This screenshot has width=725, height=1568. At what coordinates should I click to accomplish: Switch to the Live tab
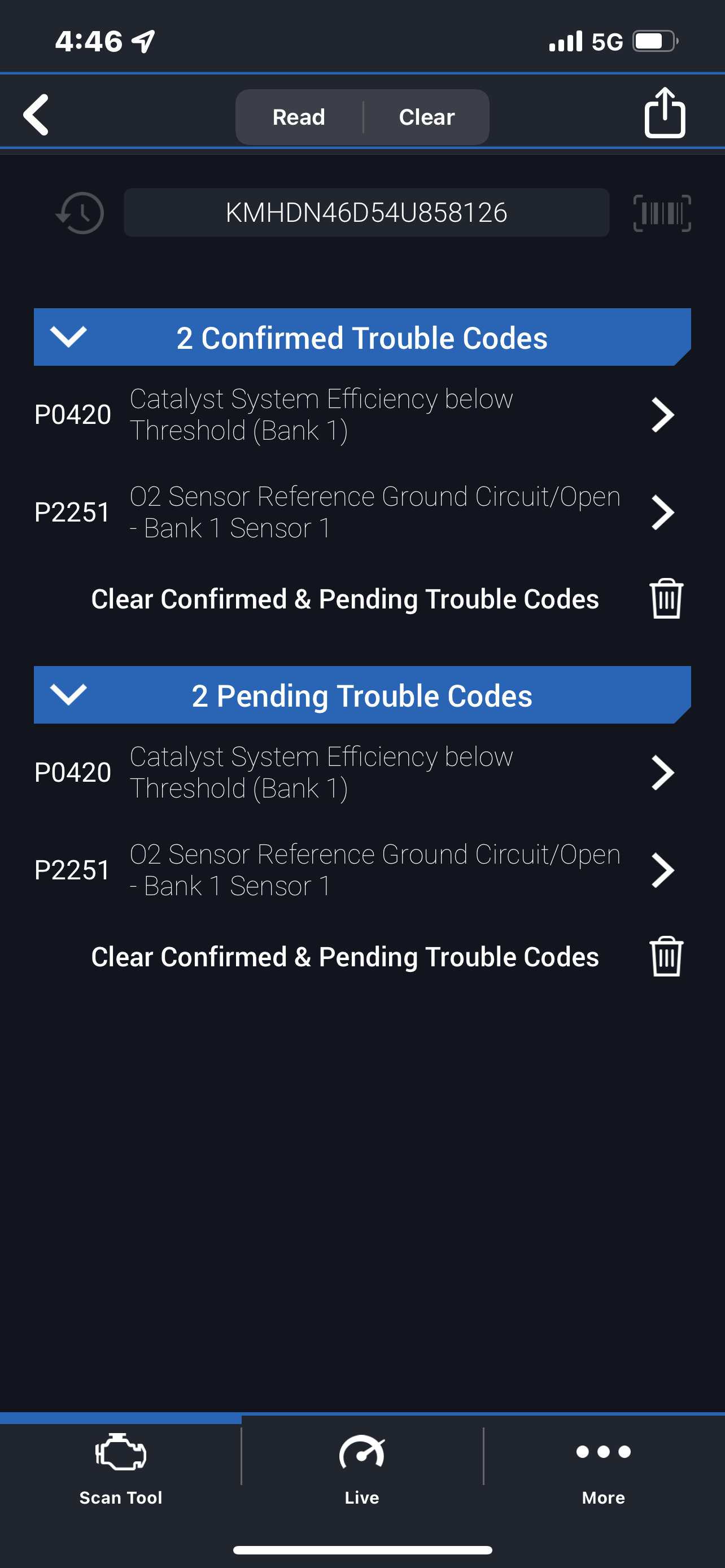click(362, 1468)
